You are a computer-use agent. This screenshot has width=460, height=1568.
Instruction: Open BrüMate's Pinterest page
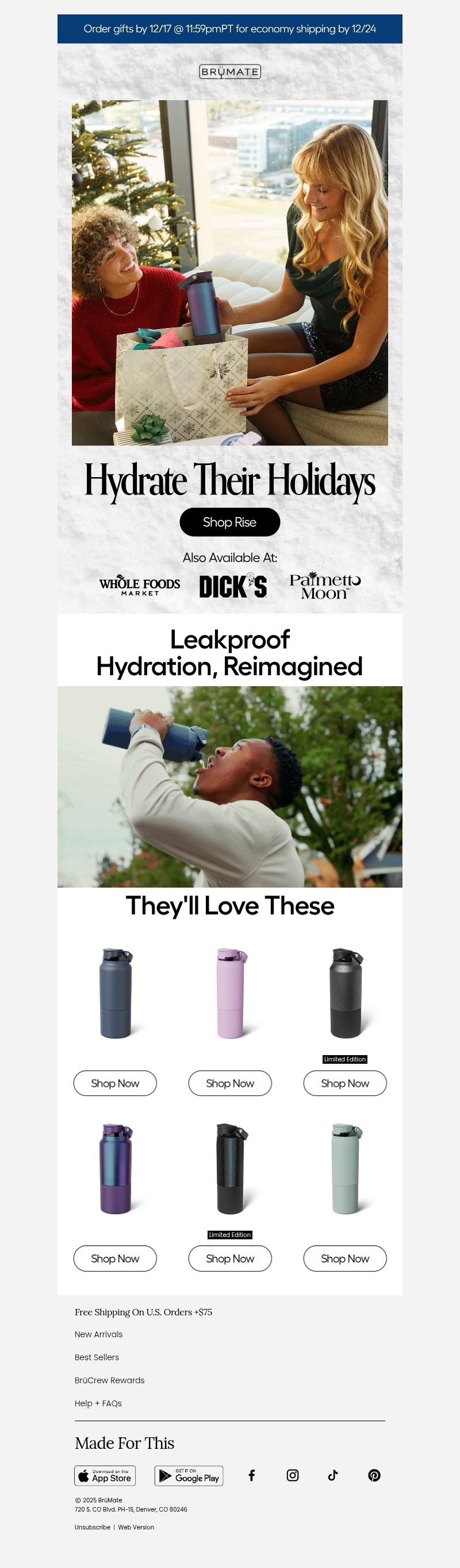tap(374, 1475)
